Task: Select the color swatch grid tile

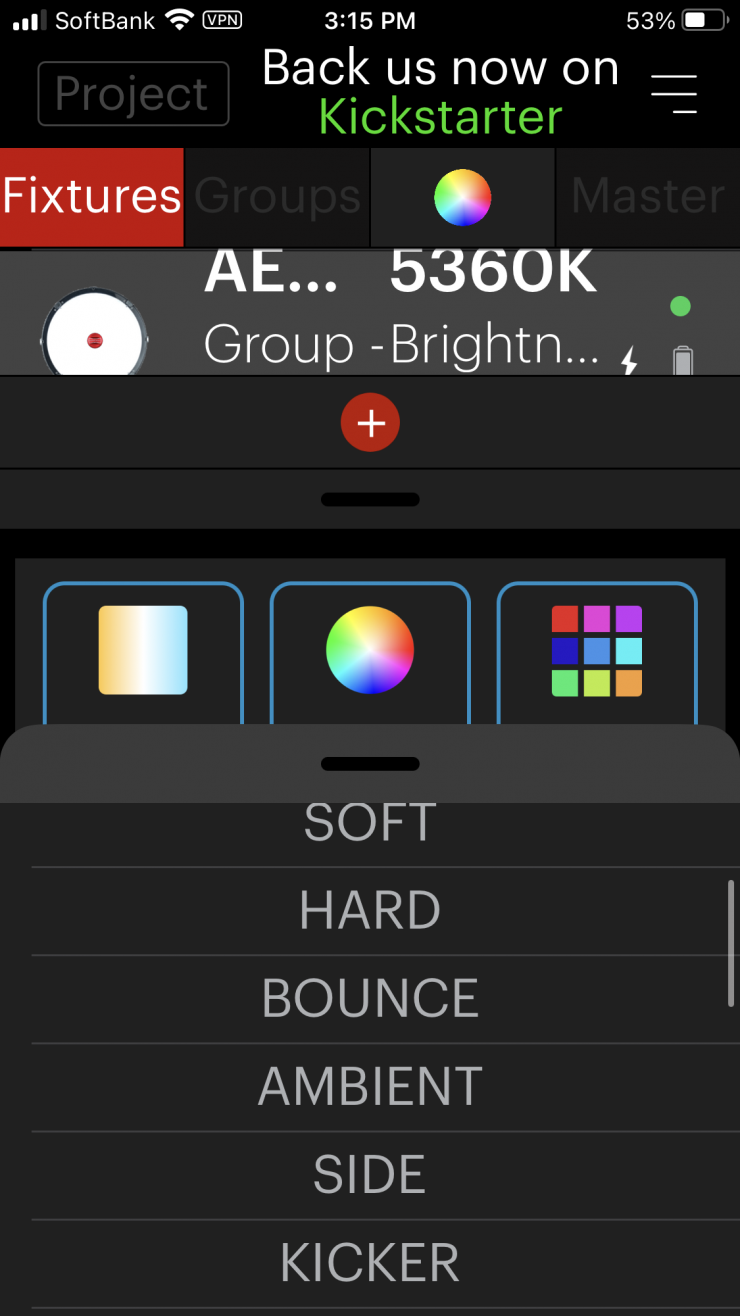Action: click(x=597, y=650)
